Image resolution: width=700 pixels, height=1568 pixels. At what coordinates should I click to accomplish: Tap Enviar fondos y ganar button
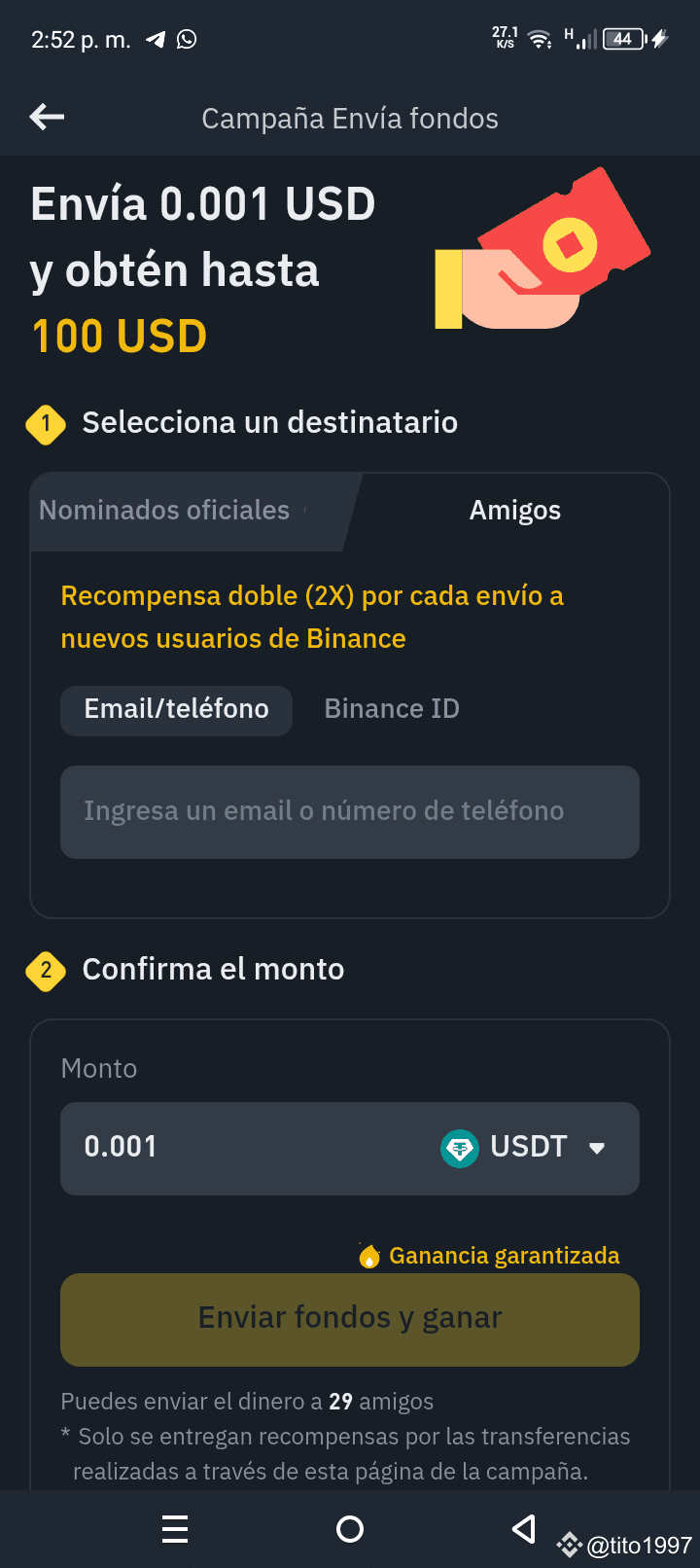click(350, 1319)
